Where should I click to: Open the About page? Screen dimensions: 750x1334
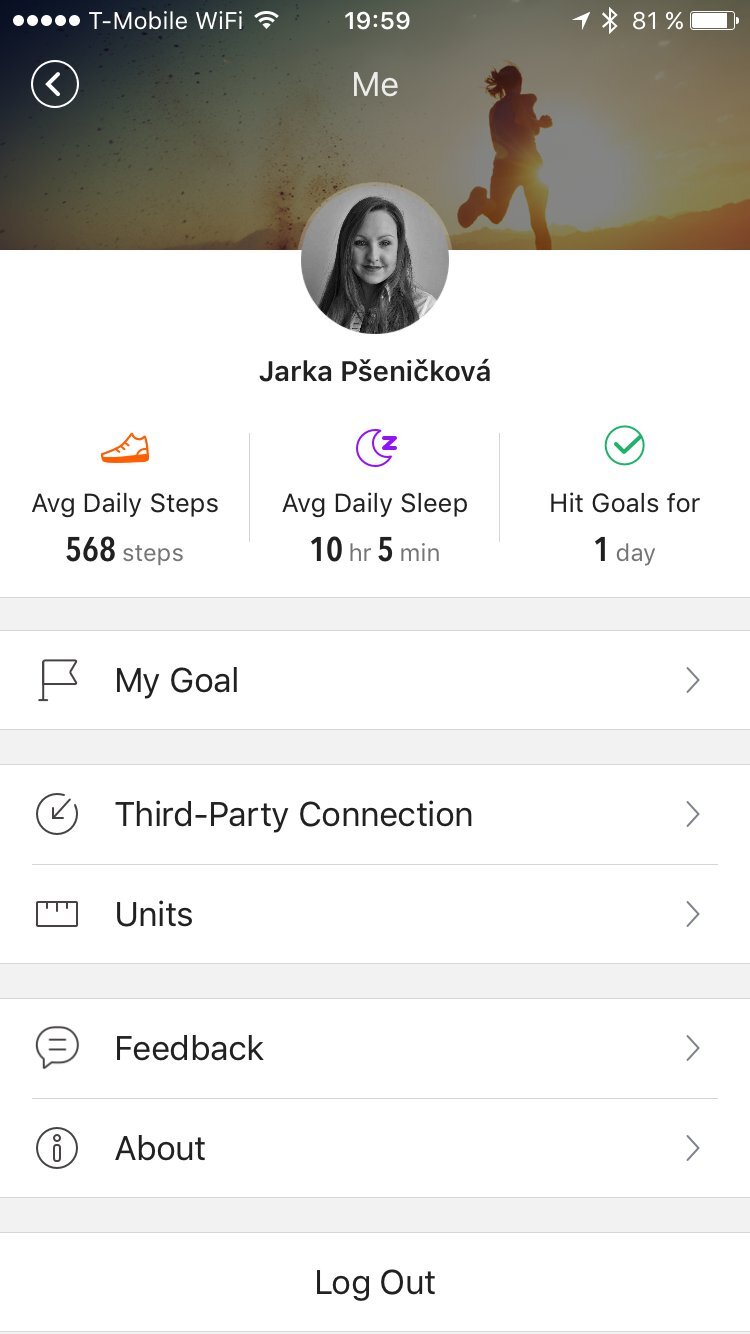tap(375, 1147)
